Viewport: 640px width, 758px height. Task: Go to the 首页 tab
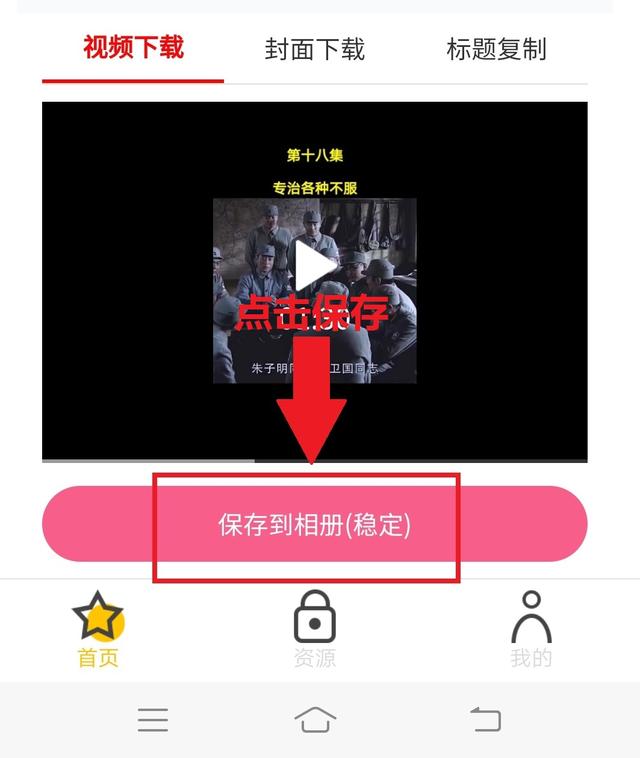98,630
